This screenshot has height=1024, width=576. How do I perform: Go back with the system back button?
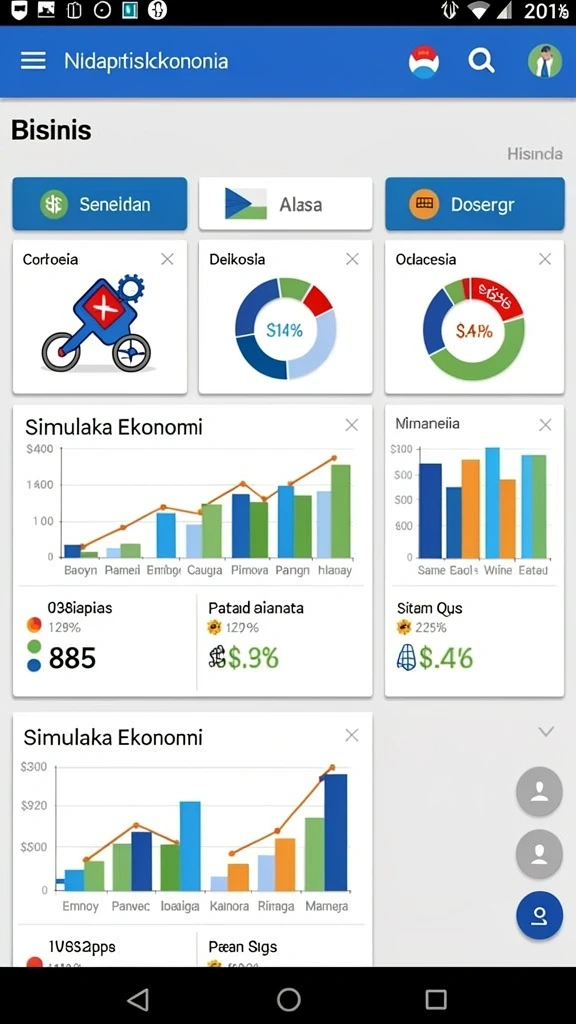pos(138,999)
